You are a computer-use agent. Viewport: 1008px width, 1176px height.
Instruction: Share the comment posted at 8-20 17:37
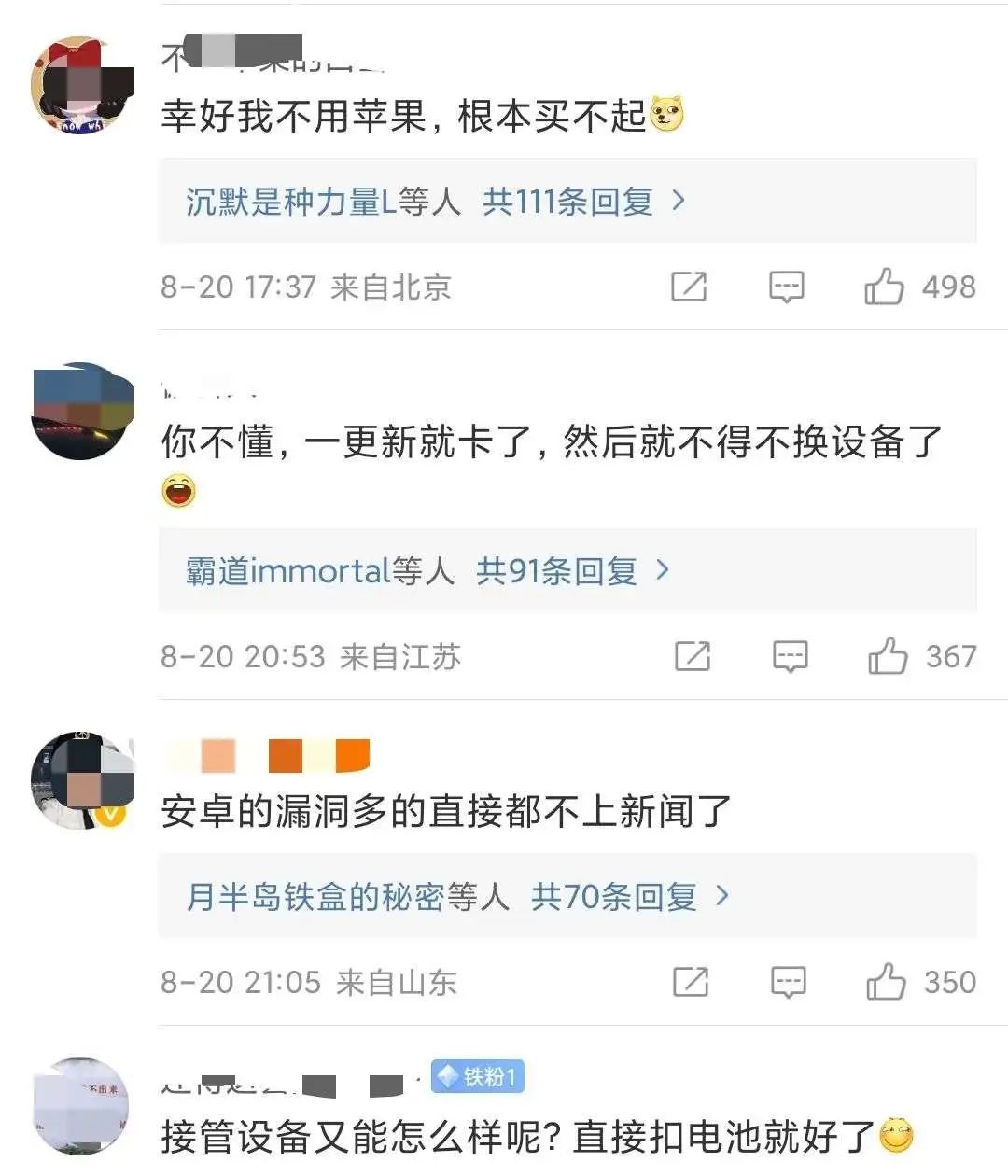click(689, 287)
